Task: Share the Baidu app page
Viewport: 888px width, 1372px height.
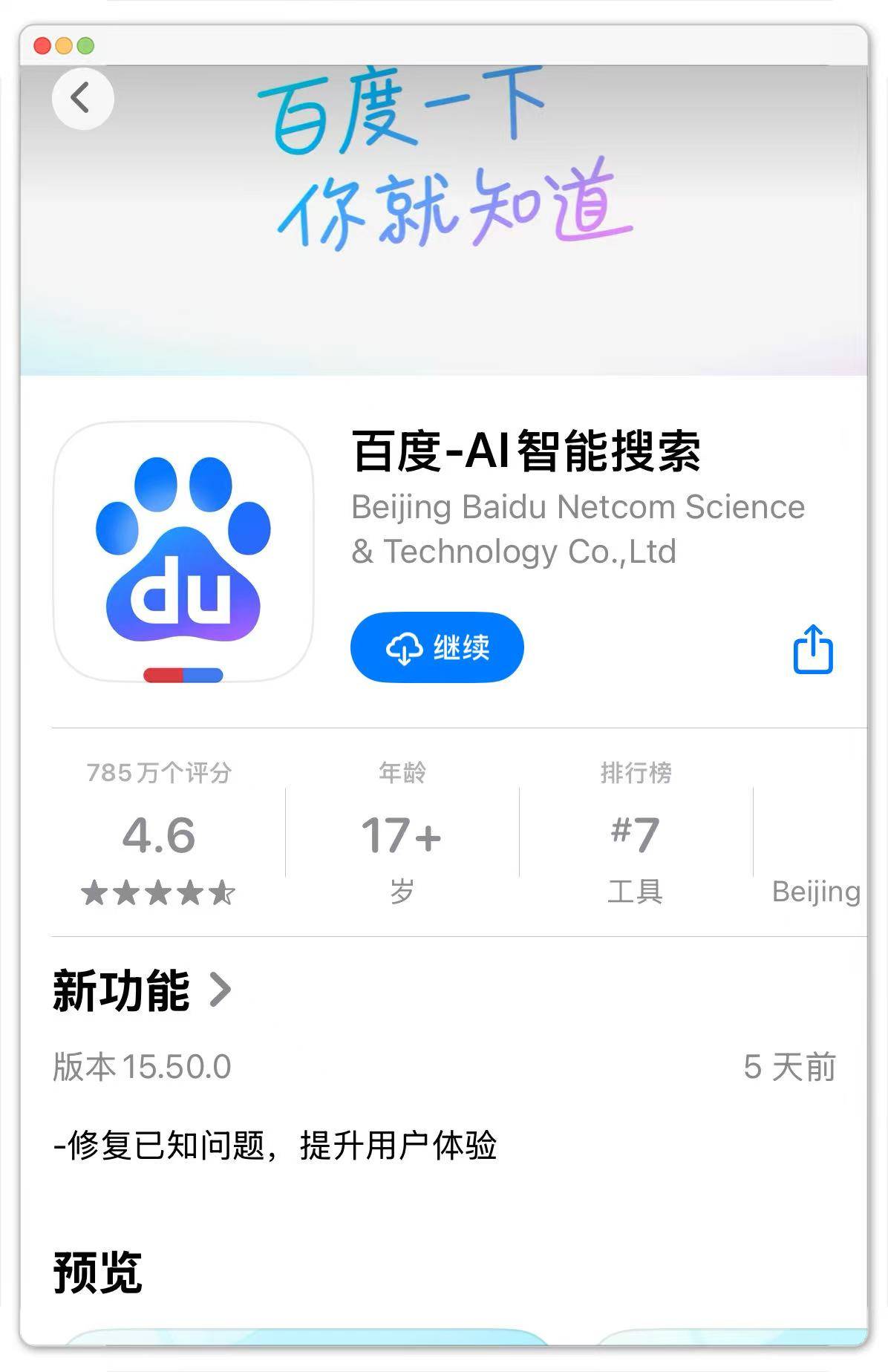Action: (813, 649)
